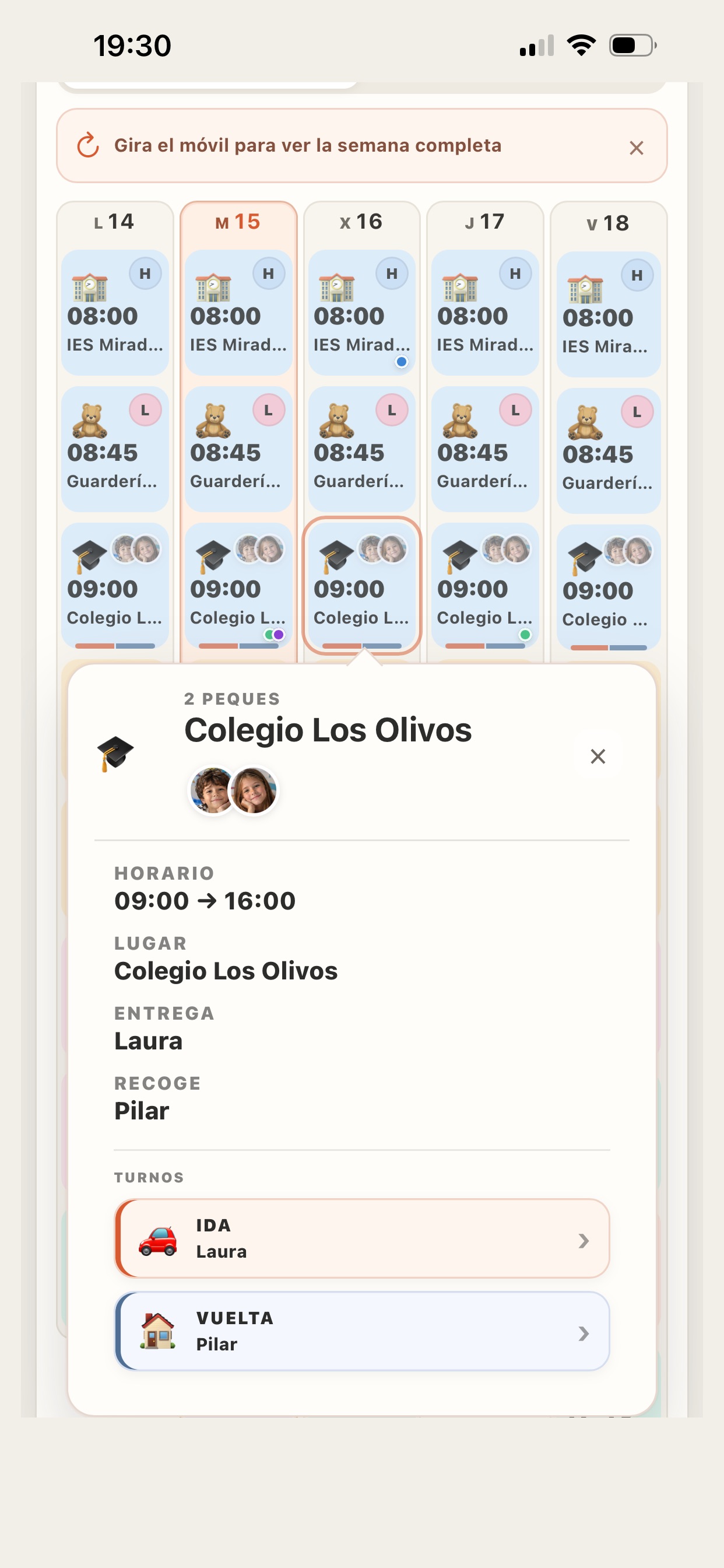Image resolution: width=724 pixels, height=1568 pixels.
Task: Open Wednesday 16's 08:00 IES card
Action: pyautogui.click(x=361, y=312)
